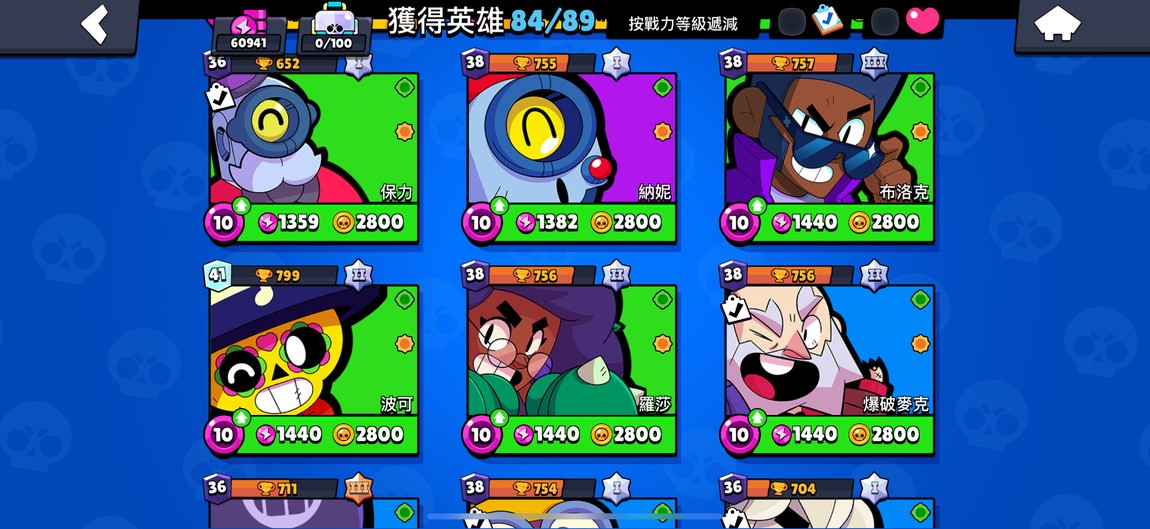Return to the home screen
The image size is (1150, 529).
(x=1056, y=24)
